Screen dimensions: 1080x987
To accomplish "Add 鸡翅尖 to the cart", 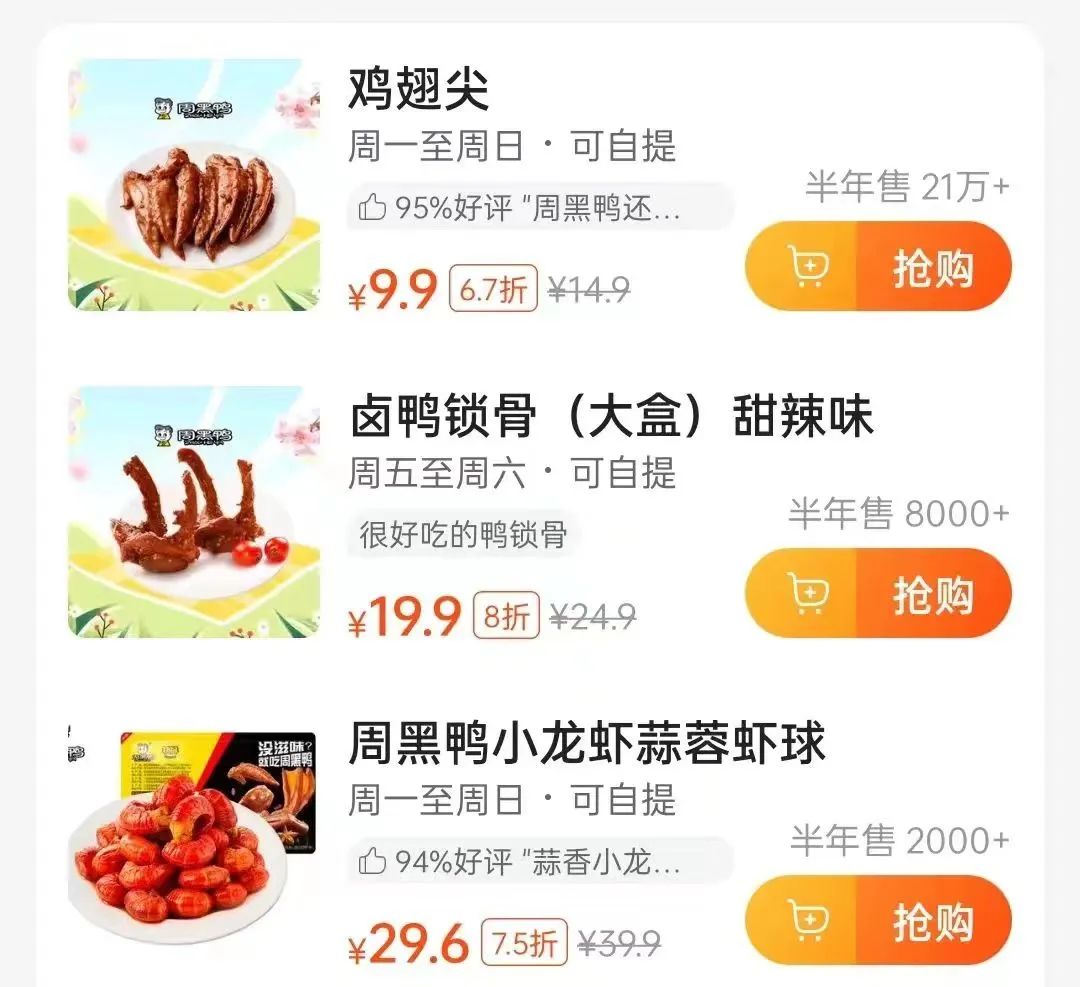I will point(805,269).
